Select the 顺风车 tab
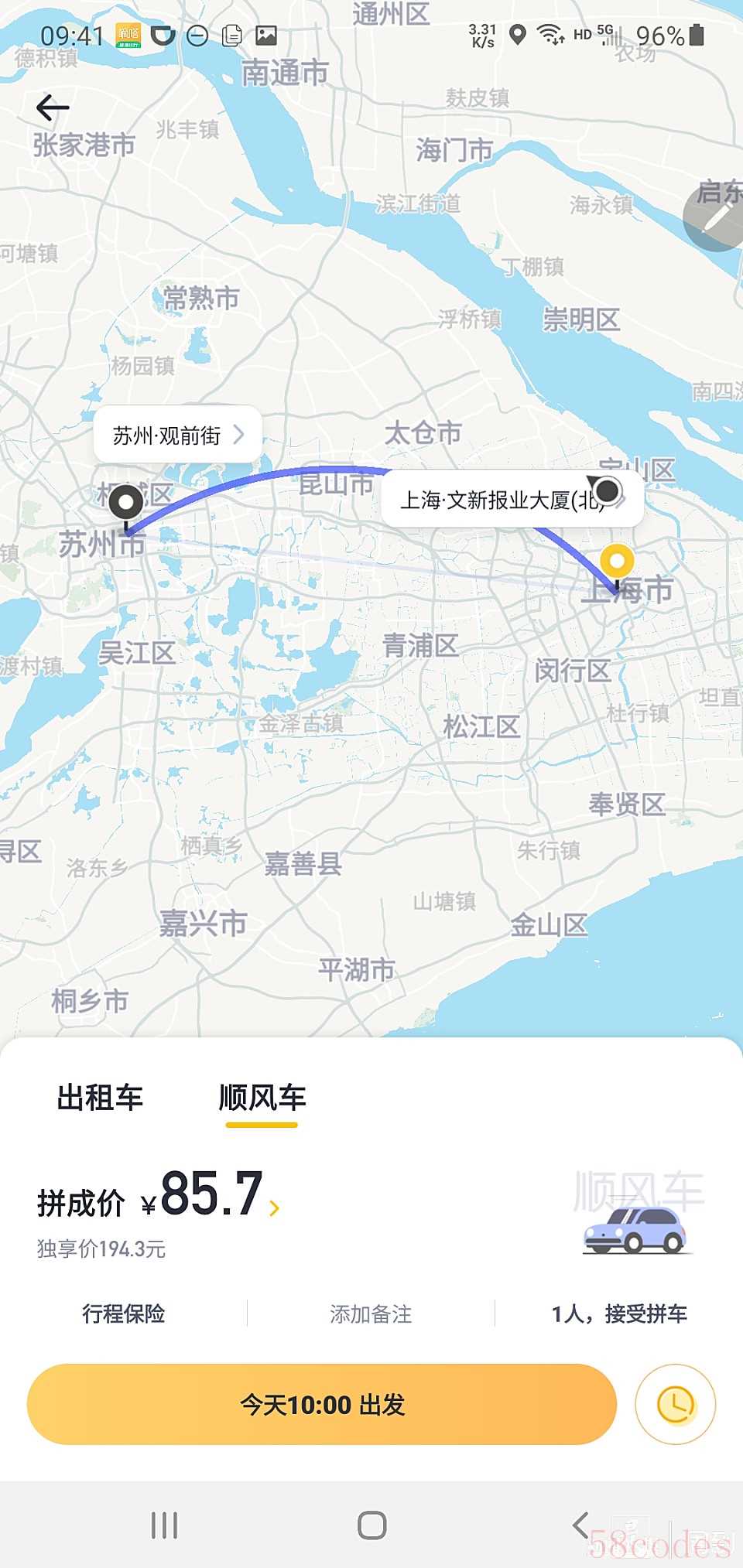Screen dimensions: 743x1568 tap(262, 1098)
